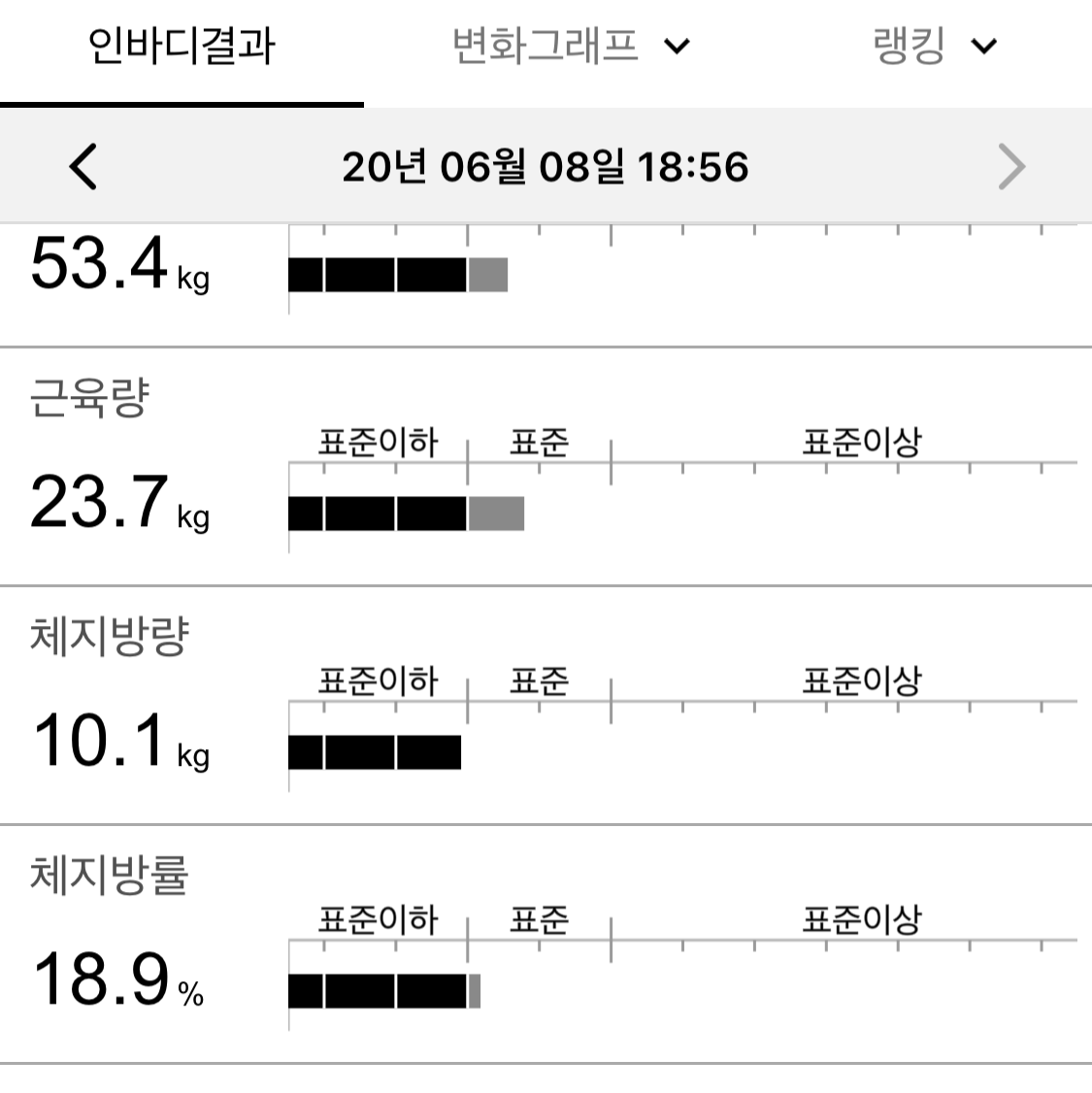Expand the 랭킹 dropdown tab
Screen dimensions: 1092x1093
(934, 48)
